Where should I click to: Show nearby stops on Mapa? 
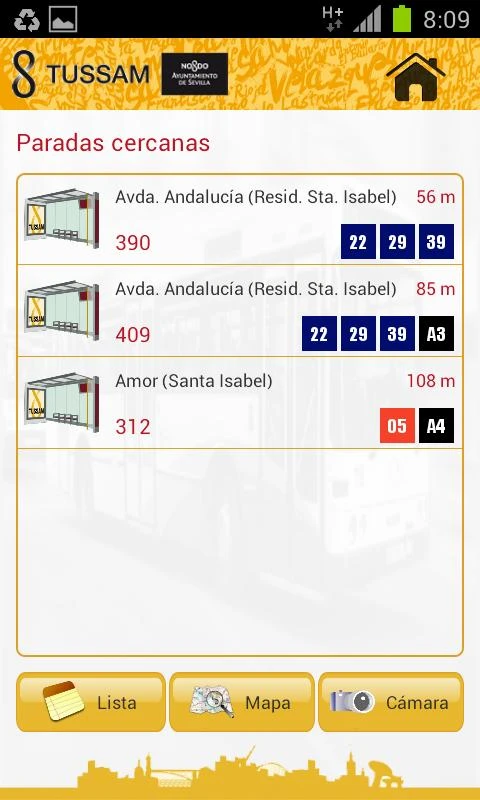click(242, 702)
